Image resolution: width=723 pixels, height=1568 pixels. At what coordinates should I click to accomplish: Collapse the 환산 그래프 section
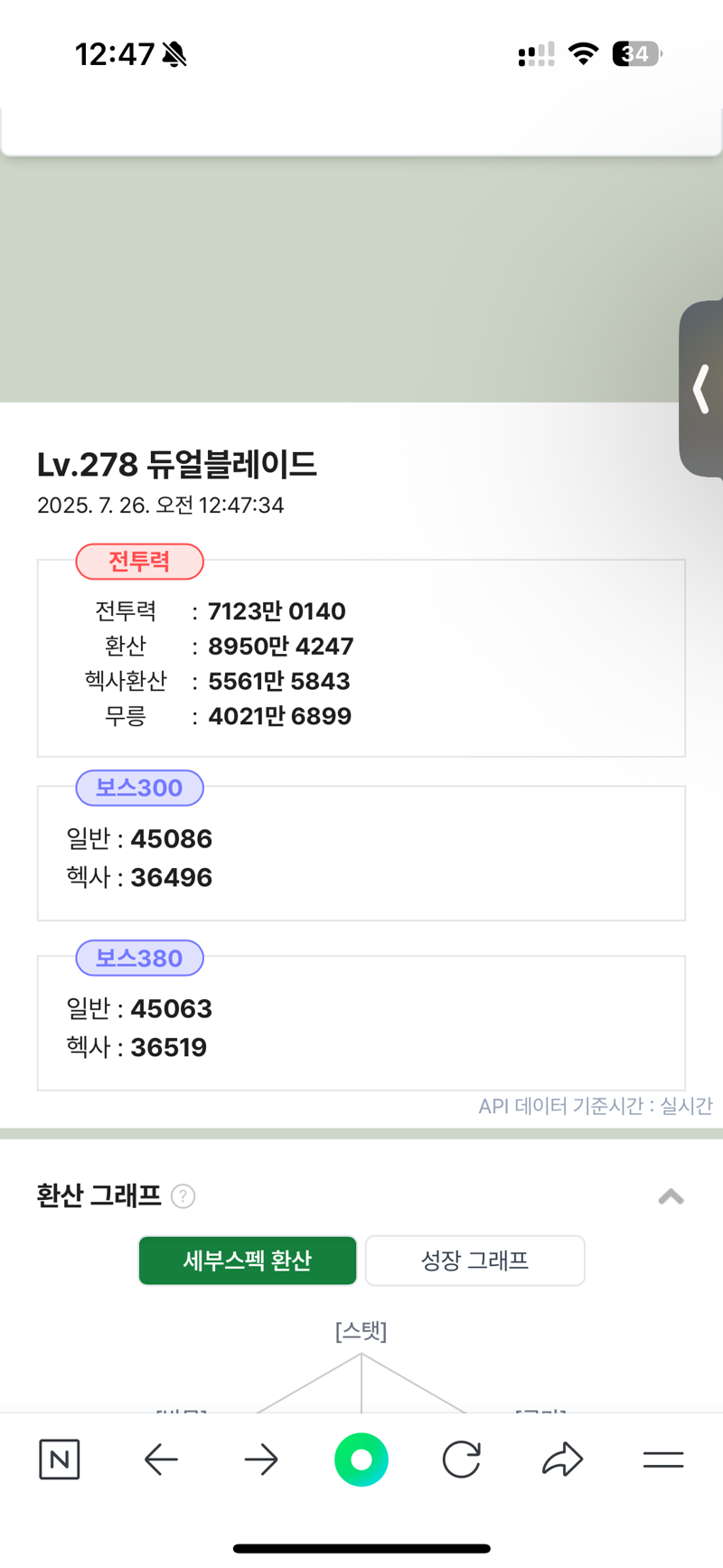click(671, 1196)
